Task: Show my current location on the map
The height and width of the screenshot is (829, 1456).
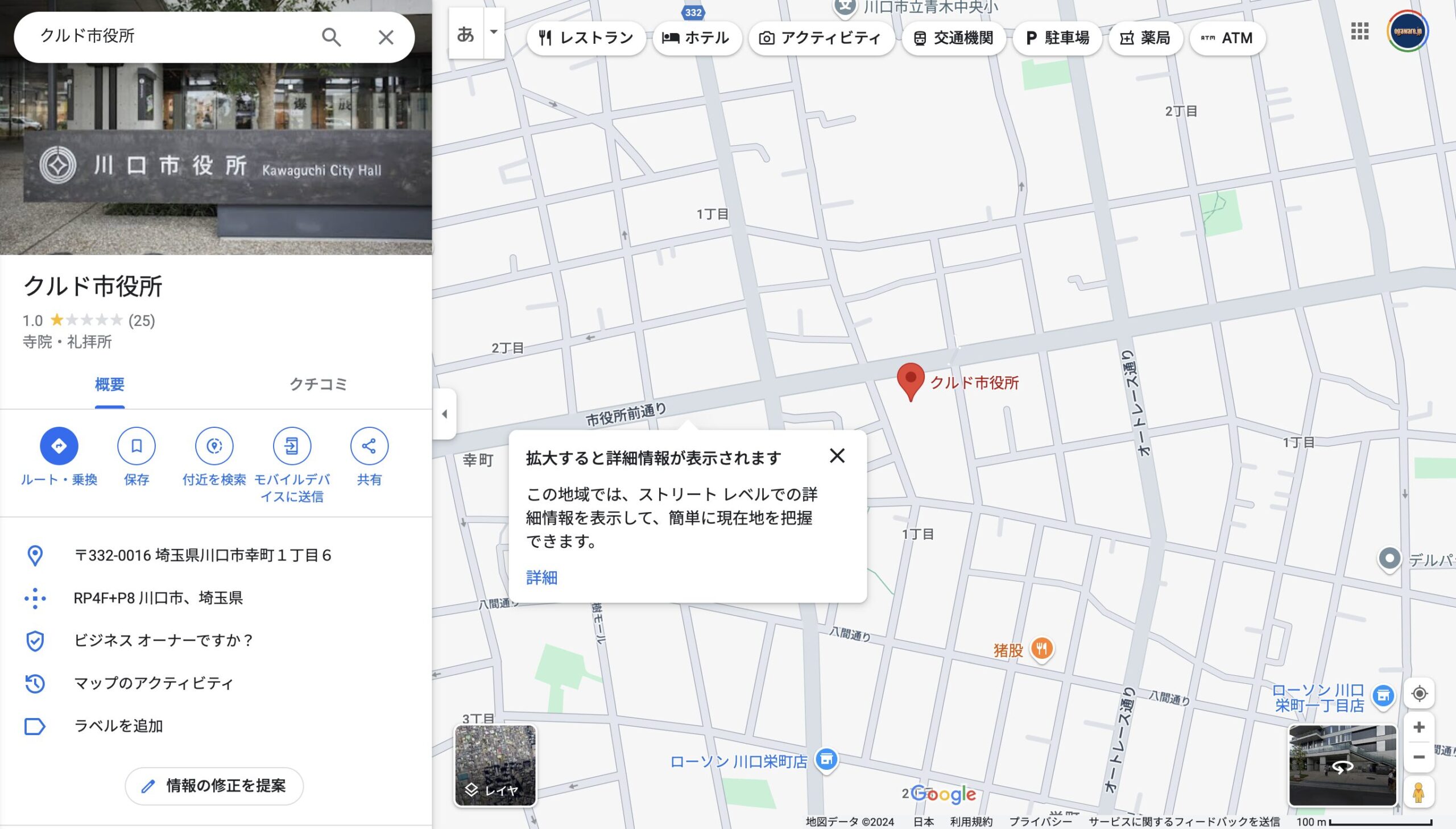Action: point(1418,694)
